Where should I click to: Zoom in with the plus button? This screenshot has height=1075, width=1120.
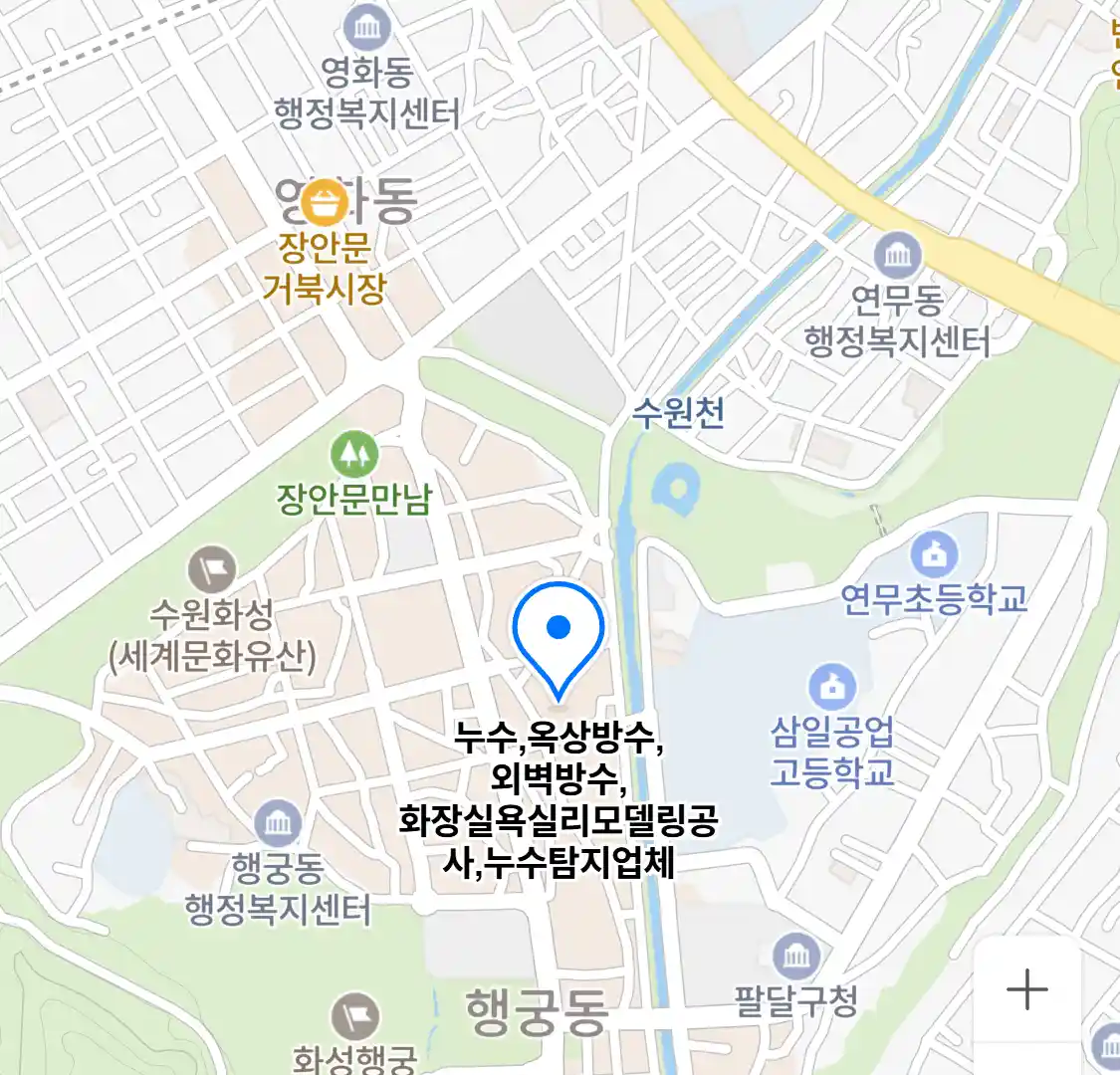pyautogui.click(x=1026, y=990)
